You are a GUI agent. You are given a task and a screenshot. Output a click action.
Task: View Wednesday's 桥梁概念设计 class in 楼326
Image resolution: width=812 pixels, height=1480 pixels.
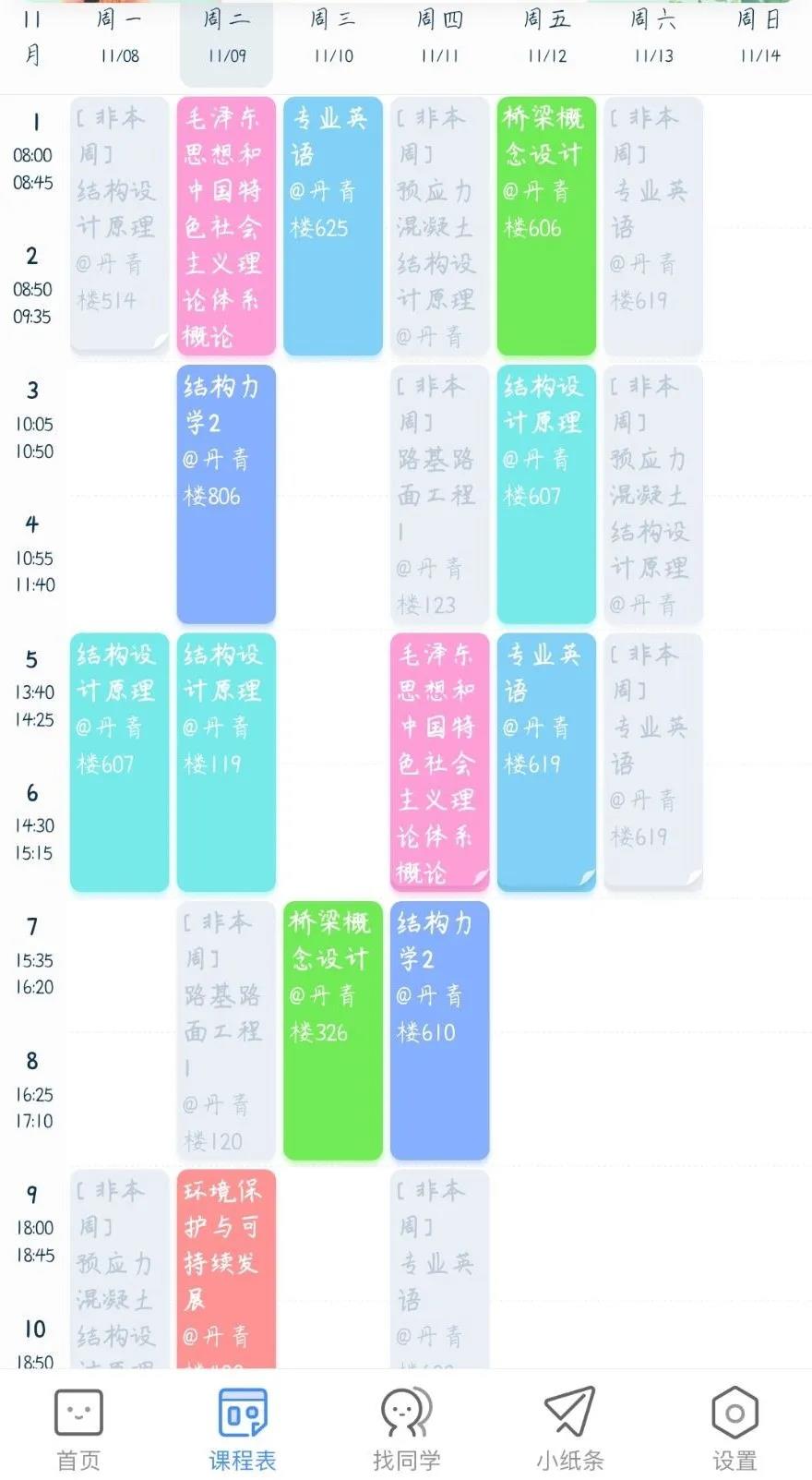pyautogui.click(x=332, y=1029)
